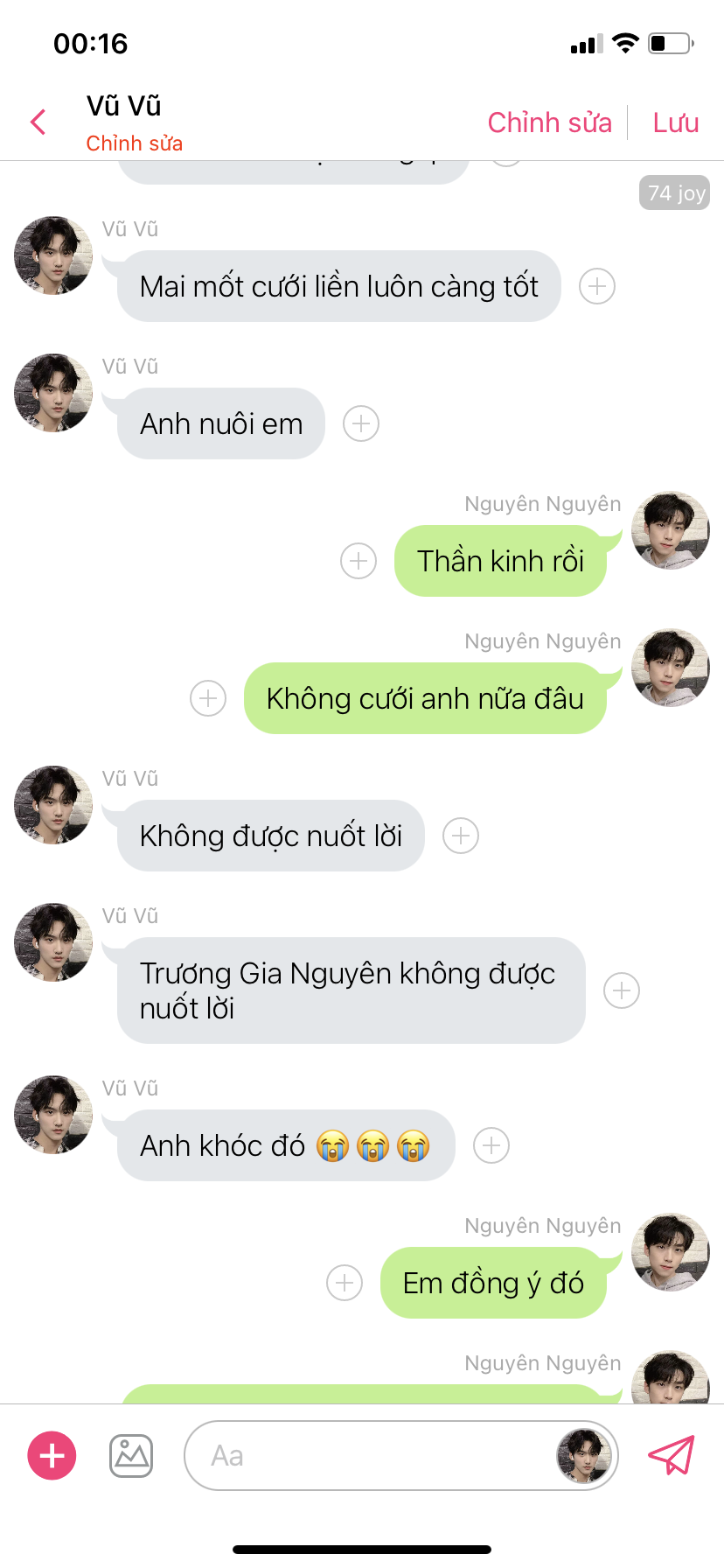This screenshot has height=1568, width=724.
Task: Switch sender via avatar in input field
Action: [583, 1456]
